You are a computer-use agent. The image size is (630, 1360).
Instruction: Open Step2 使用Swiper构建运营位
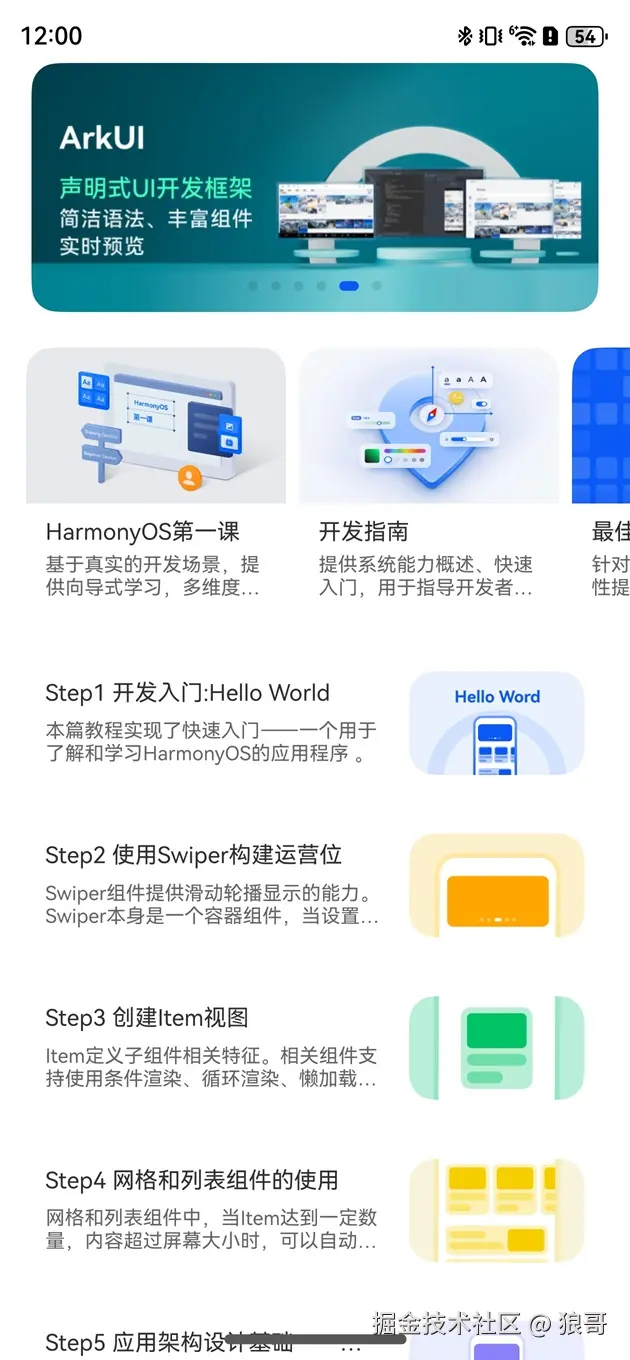[314, 885]
